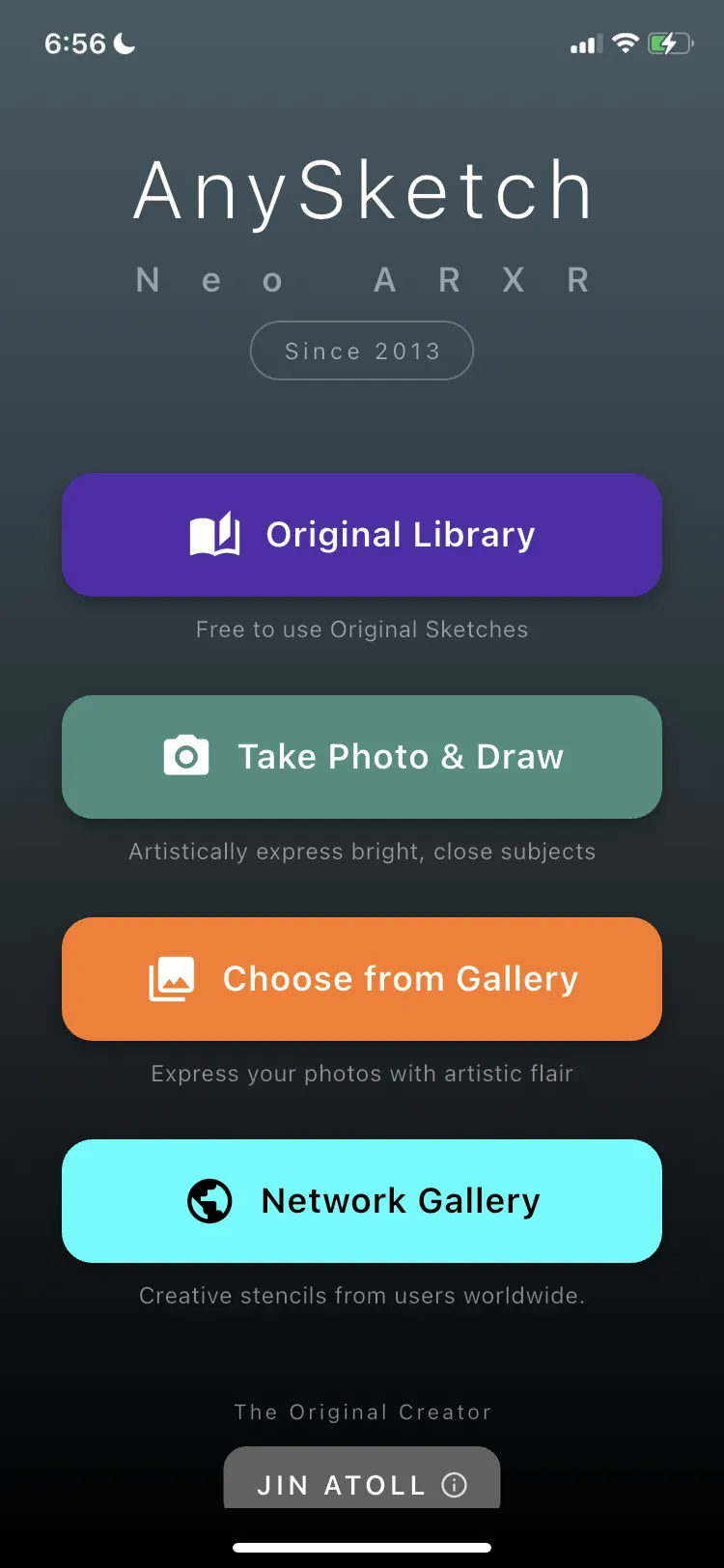The height and width of the screenshot is (1568, 724).
Task: Browse the Network Gallery of worldwide stencils
Action: pyautogui.click(x=362, y=1201)
